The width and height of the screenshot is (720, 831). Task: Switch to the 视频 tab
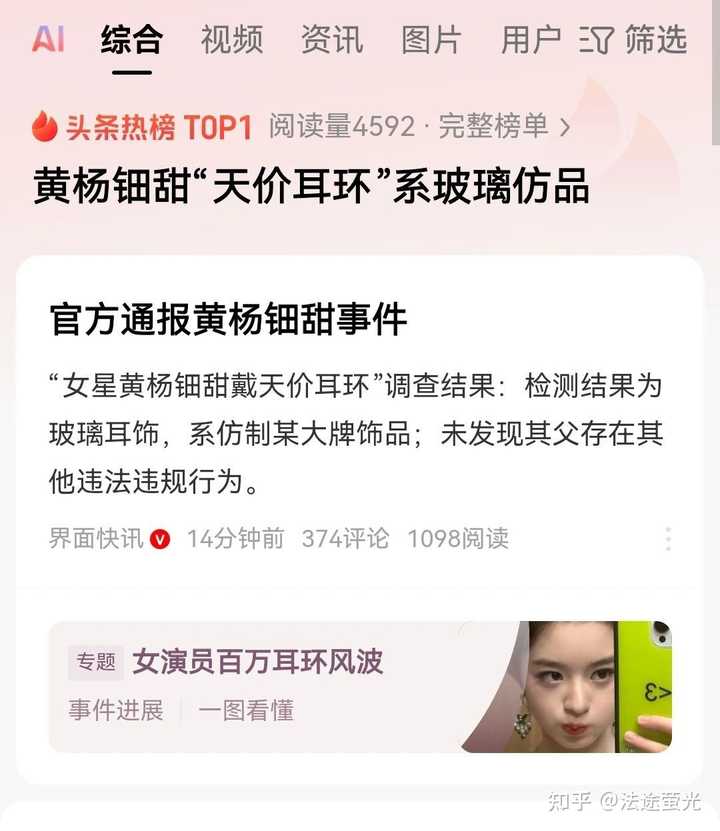231,40
